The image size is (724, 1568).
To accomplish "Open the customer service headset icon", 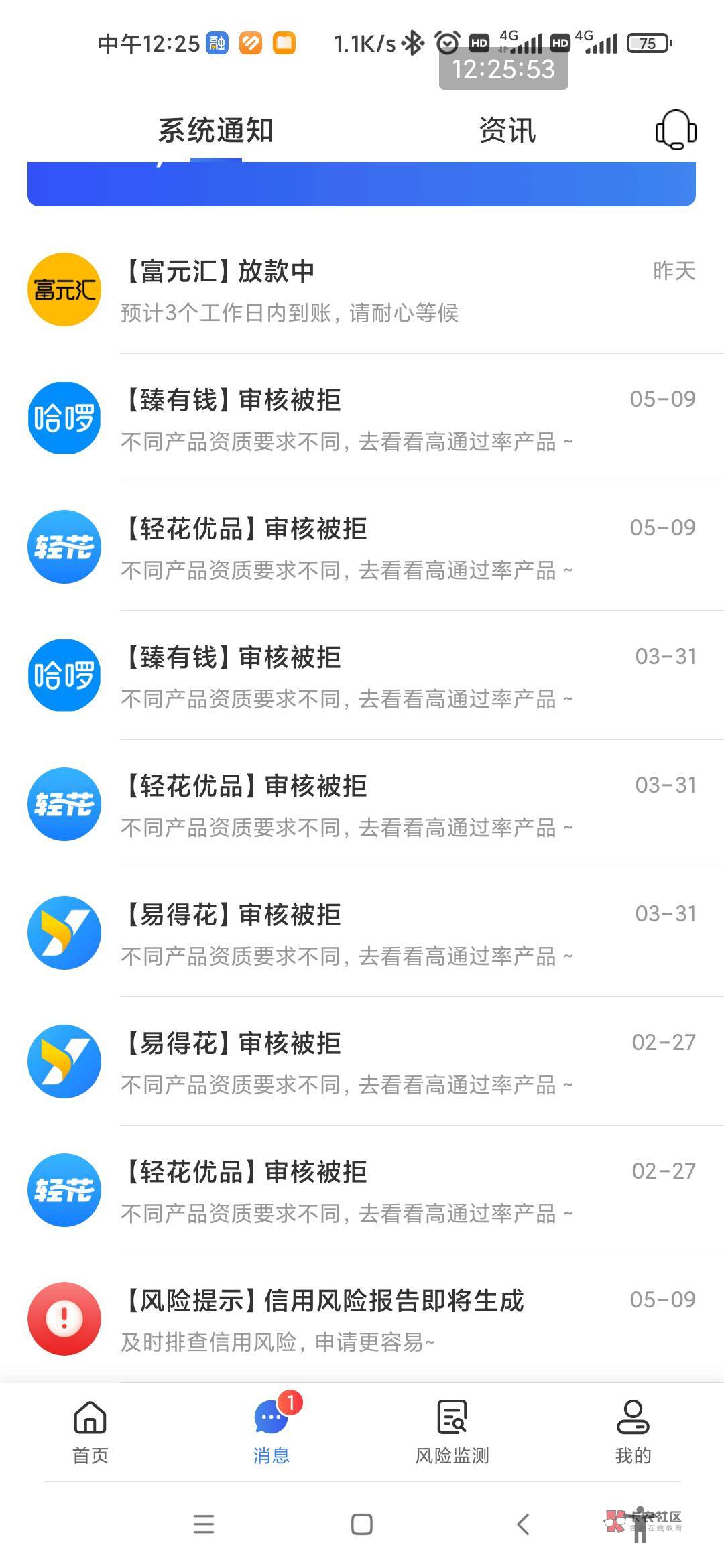I will coord(675,130).
